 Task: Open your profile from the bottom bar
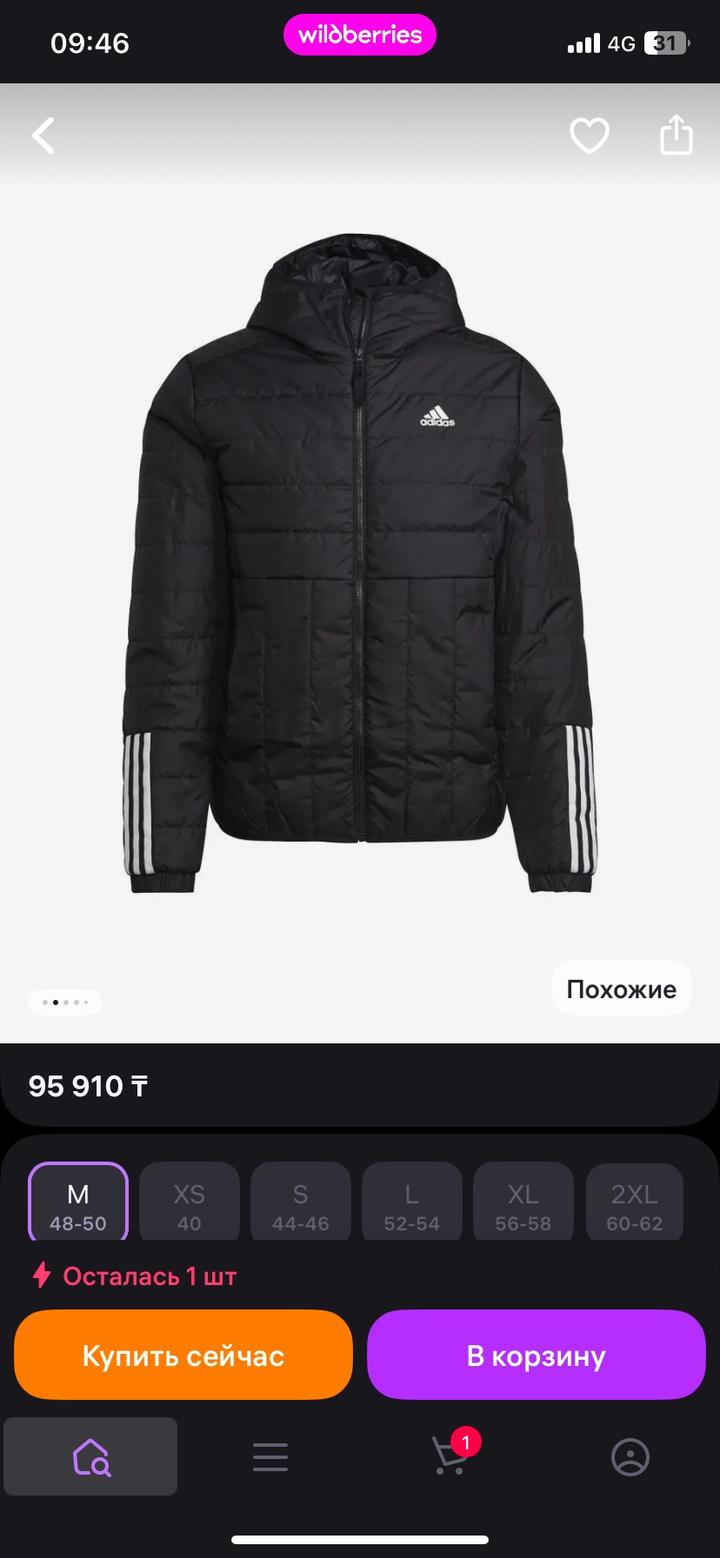pos(630,1458)
